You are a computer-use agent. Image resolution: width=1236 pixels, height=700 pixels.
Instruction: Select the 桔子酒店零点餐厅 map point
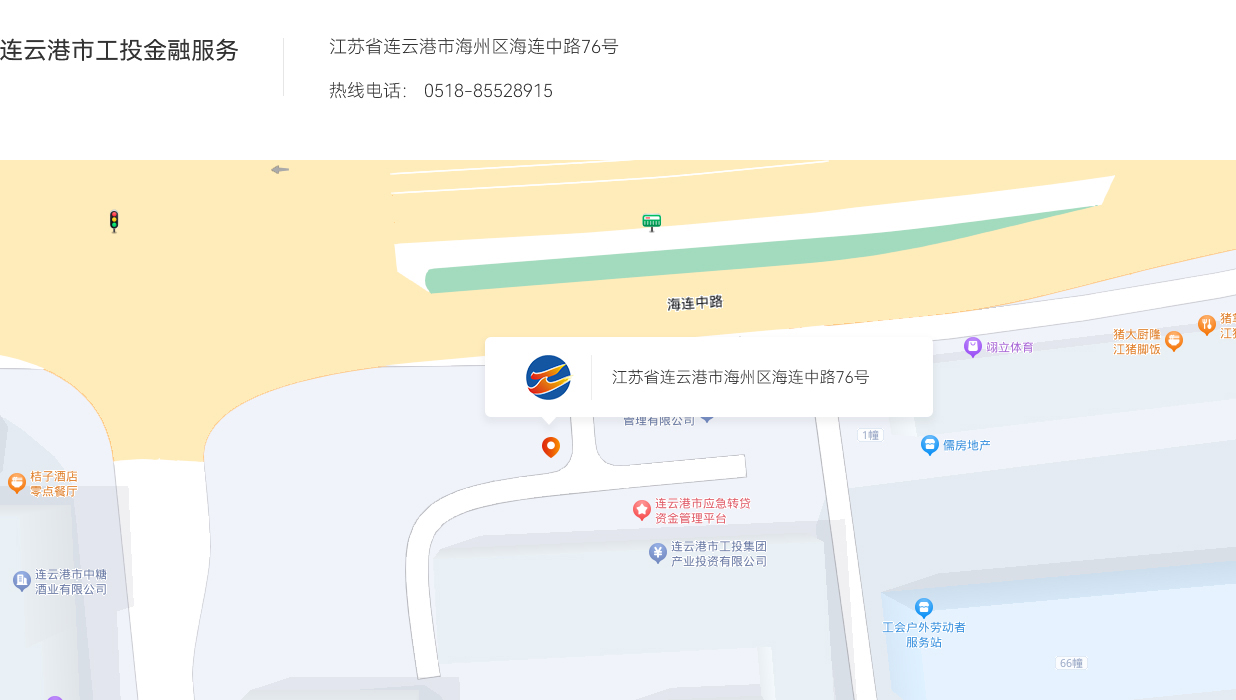pyautogui.click(x=17, y=483)
